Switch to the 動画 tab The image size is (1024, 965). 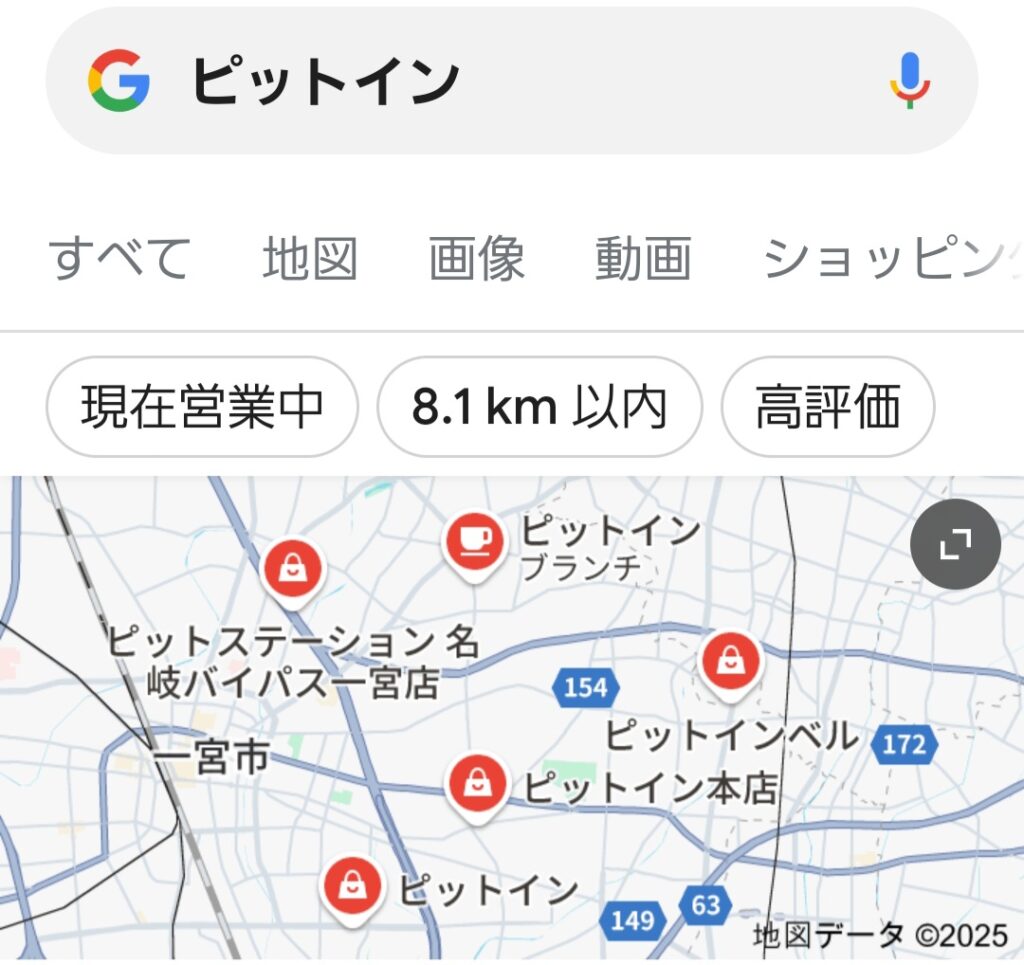[643, 259]
